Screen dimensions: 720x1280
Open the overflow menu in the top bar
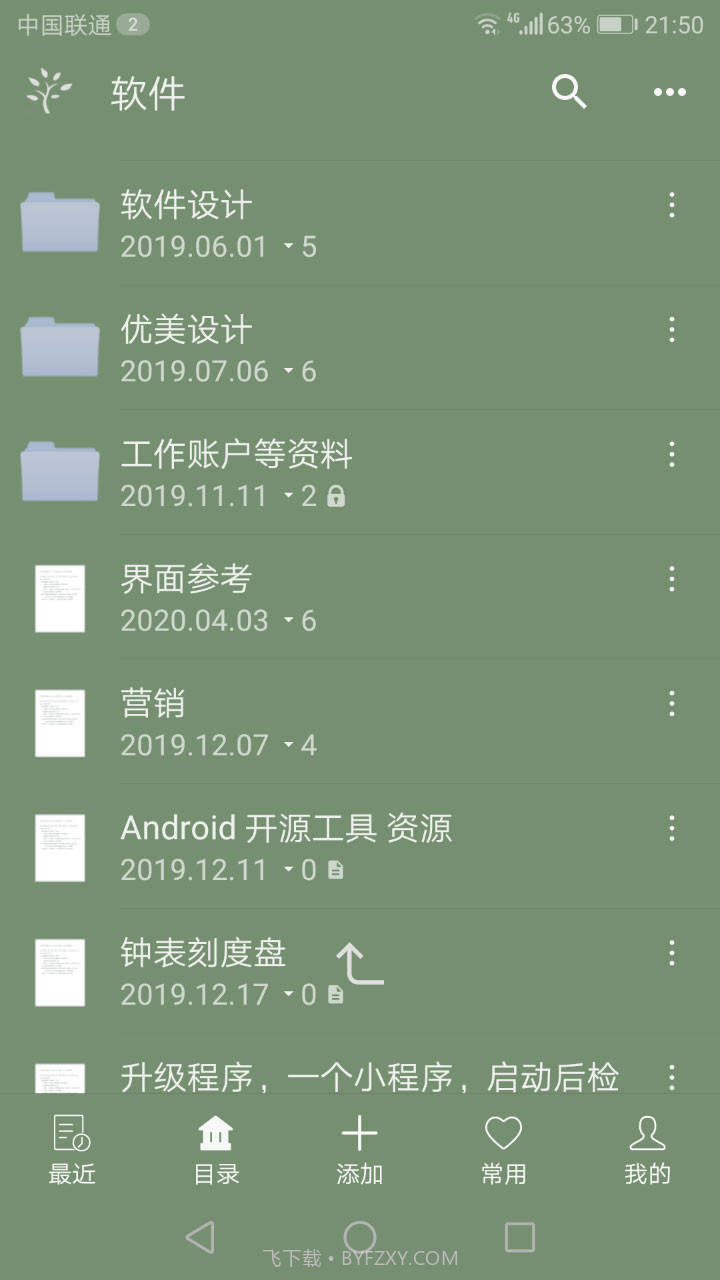(x=668, y=92)
